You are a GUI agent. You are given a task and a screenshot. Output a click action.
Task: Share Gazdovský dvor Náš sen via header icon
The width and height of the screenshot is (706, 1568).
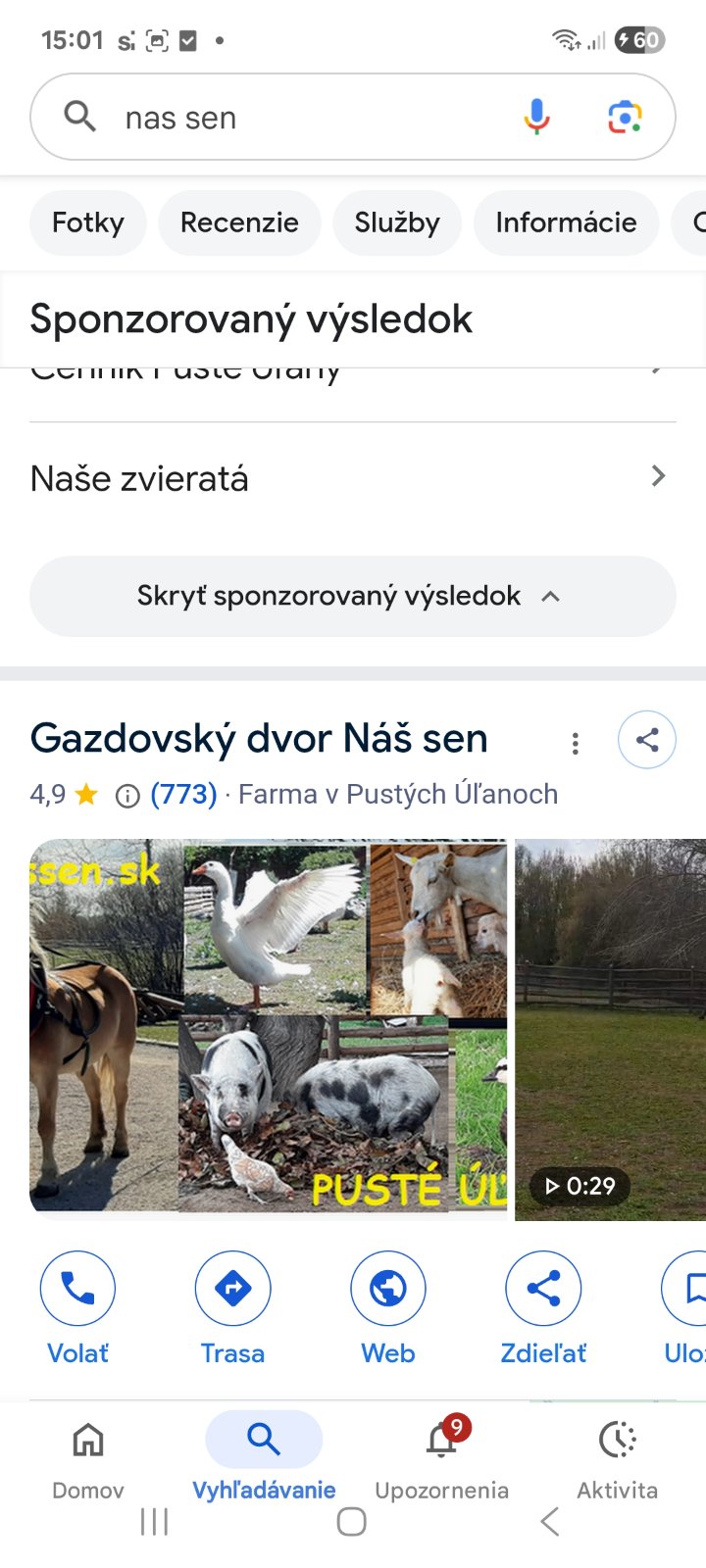[647, 740]
